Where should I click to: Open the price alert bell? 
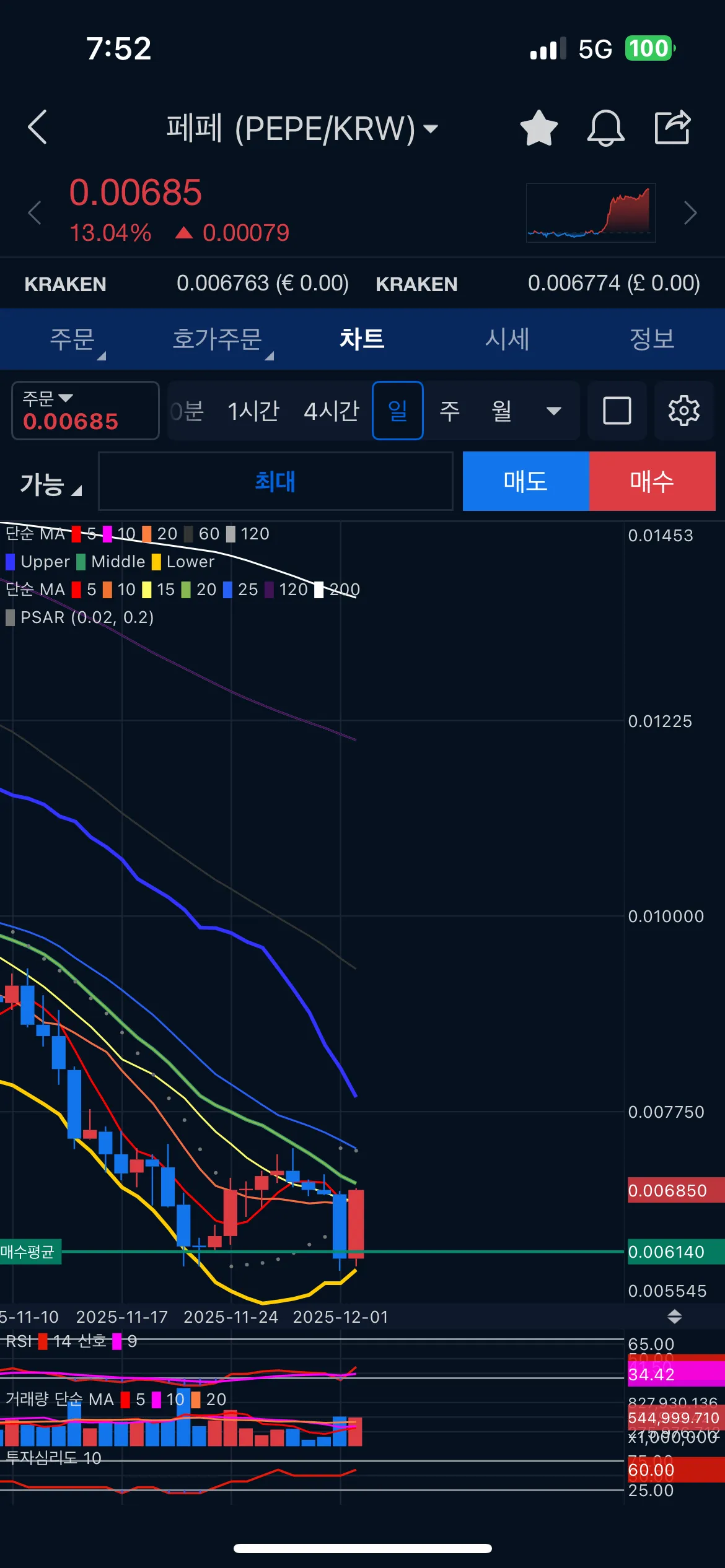(605, 128)
